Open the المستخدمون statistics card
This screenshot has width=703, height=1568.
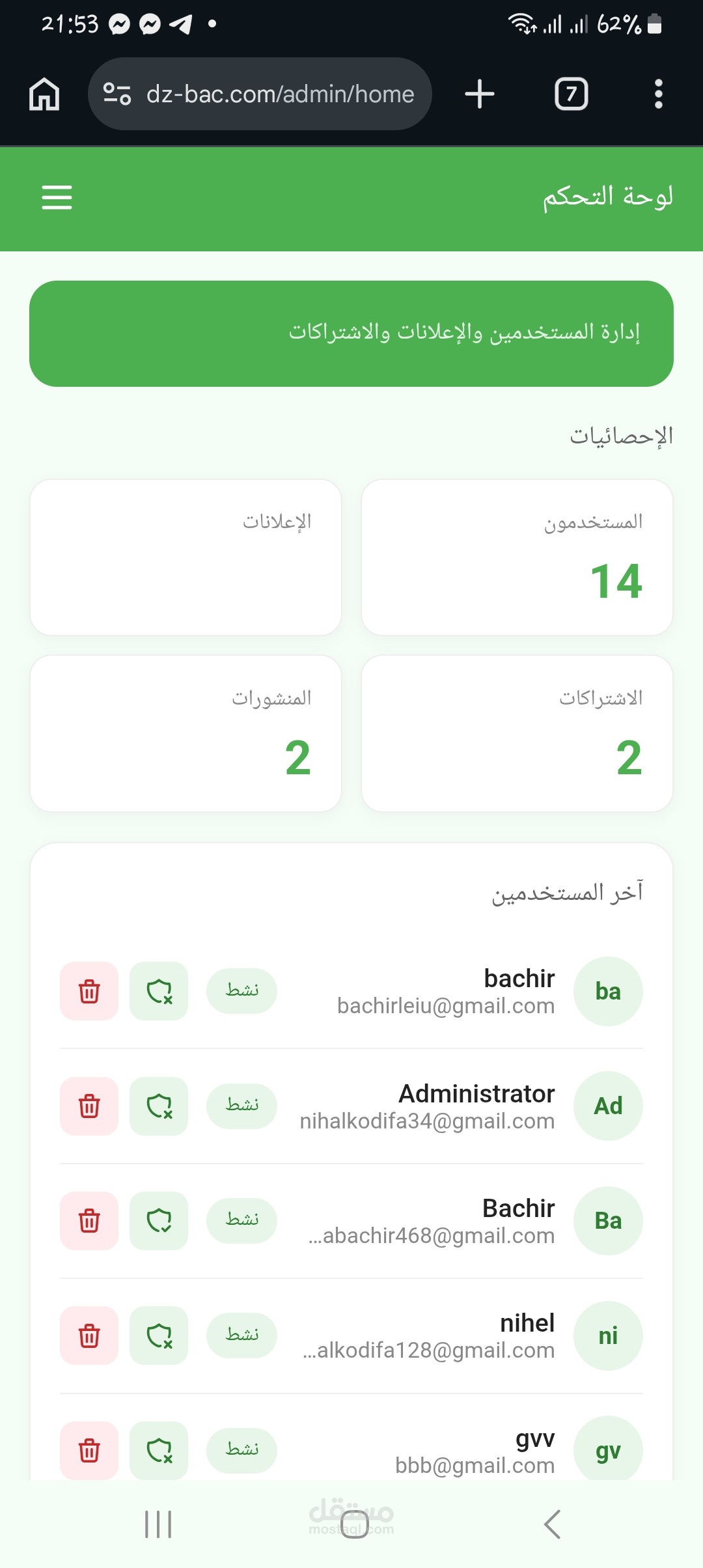[517, 557]
